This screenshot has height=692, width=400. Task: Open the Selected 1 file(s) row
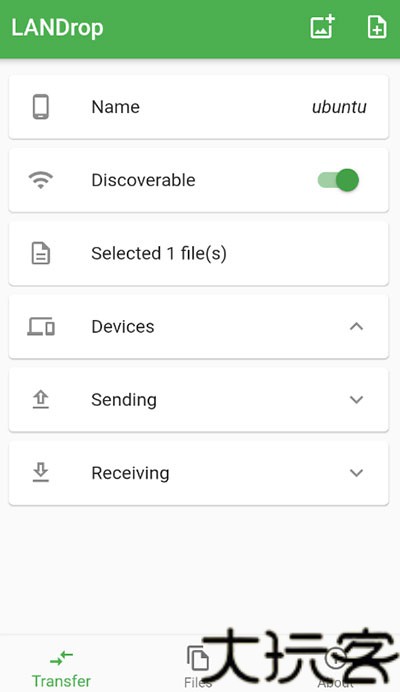(199, 253)
